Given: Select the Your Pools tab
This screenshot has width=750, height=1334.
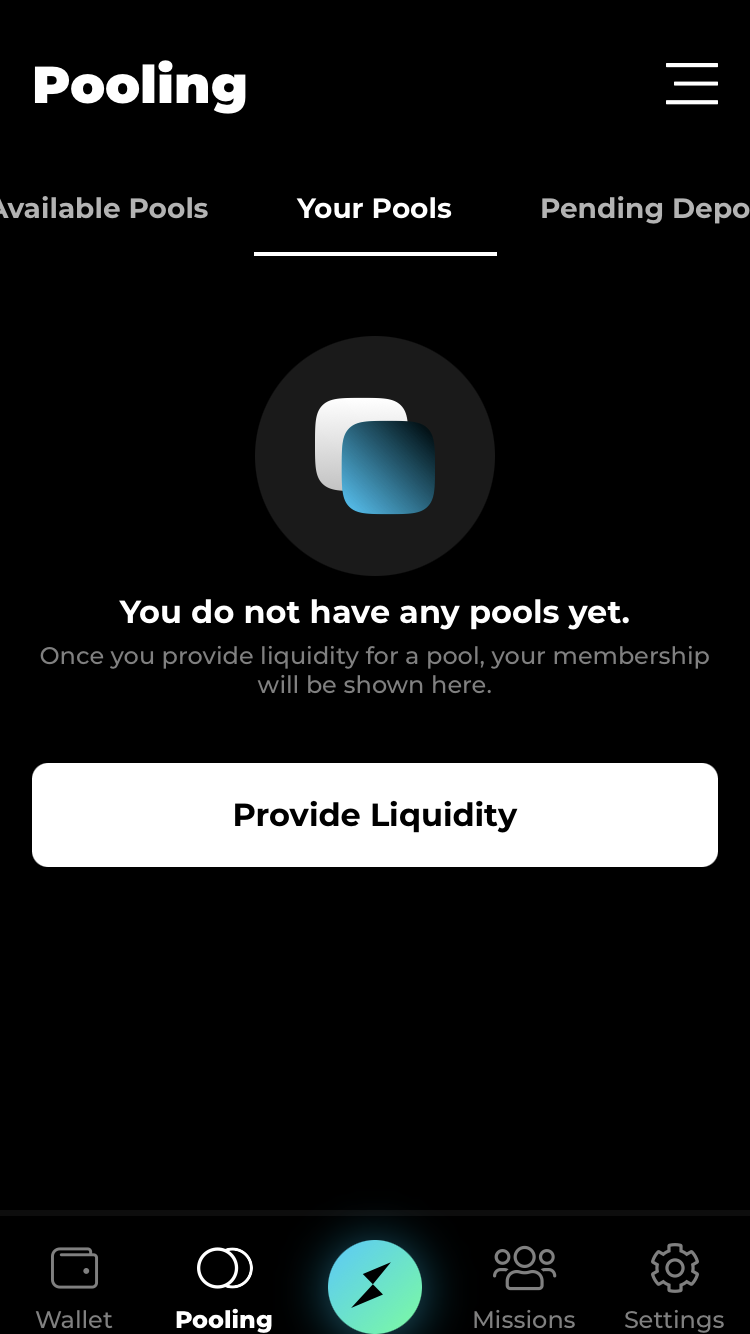Looking at the screenshot, I should point(375,209).
